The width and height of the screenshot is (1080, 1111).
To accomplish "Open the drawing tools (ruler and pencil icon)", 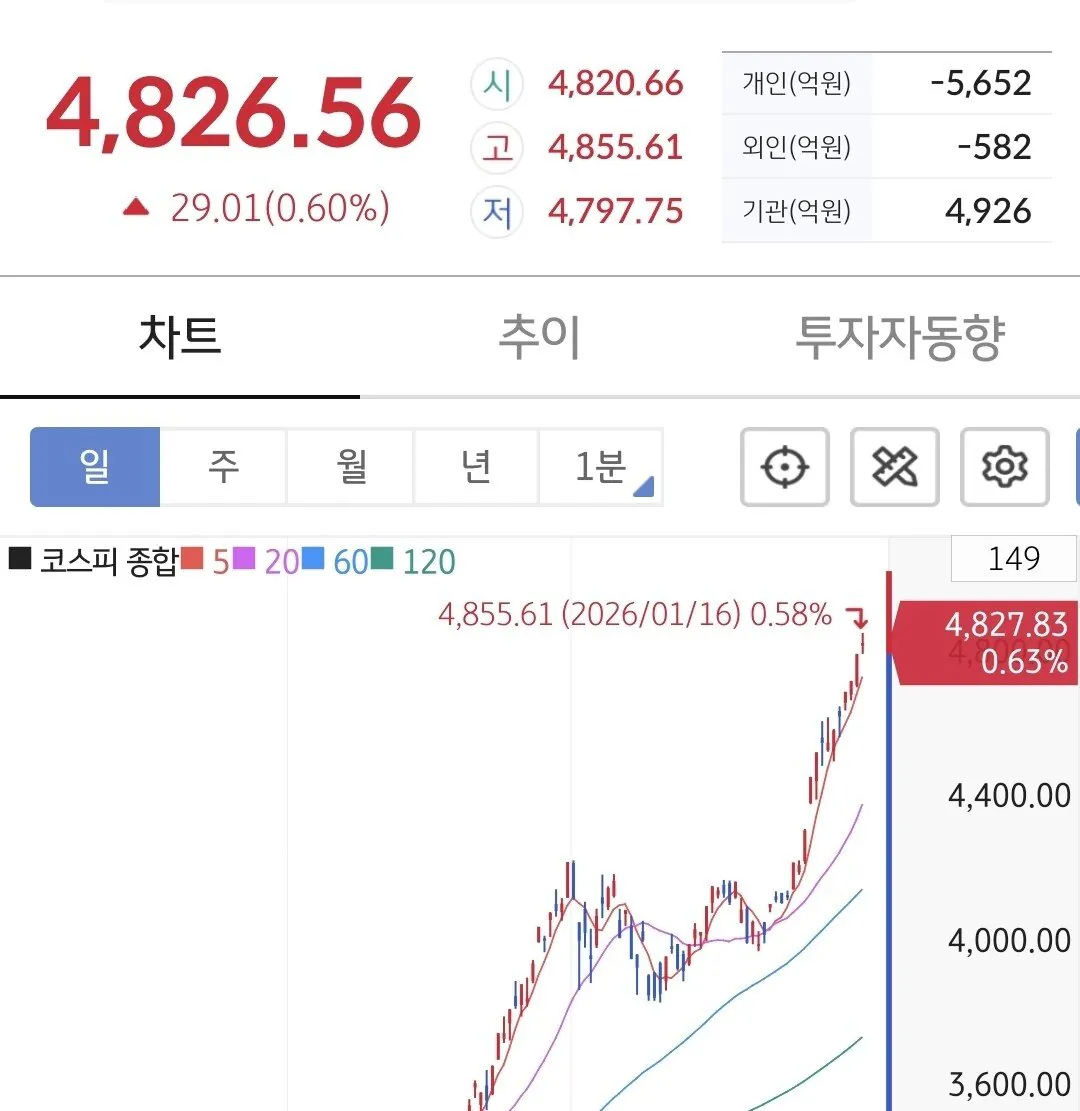I will (x=894, y=467).
